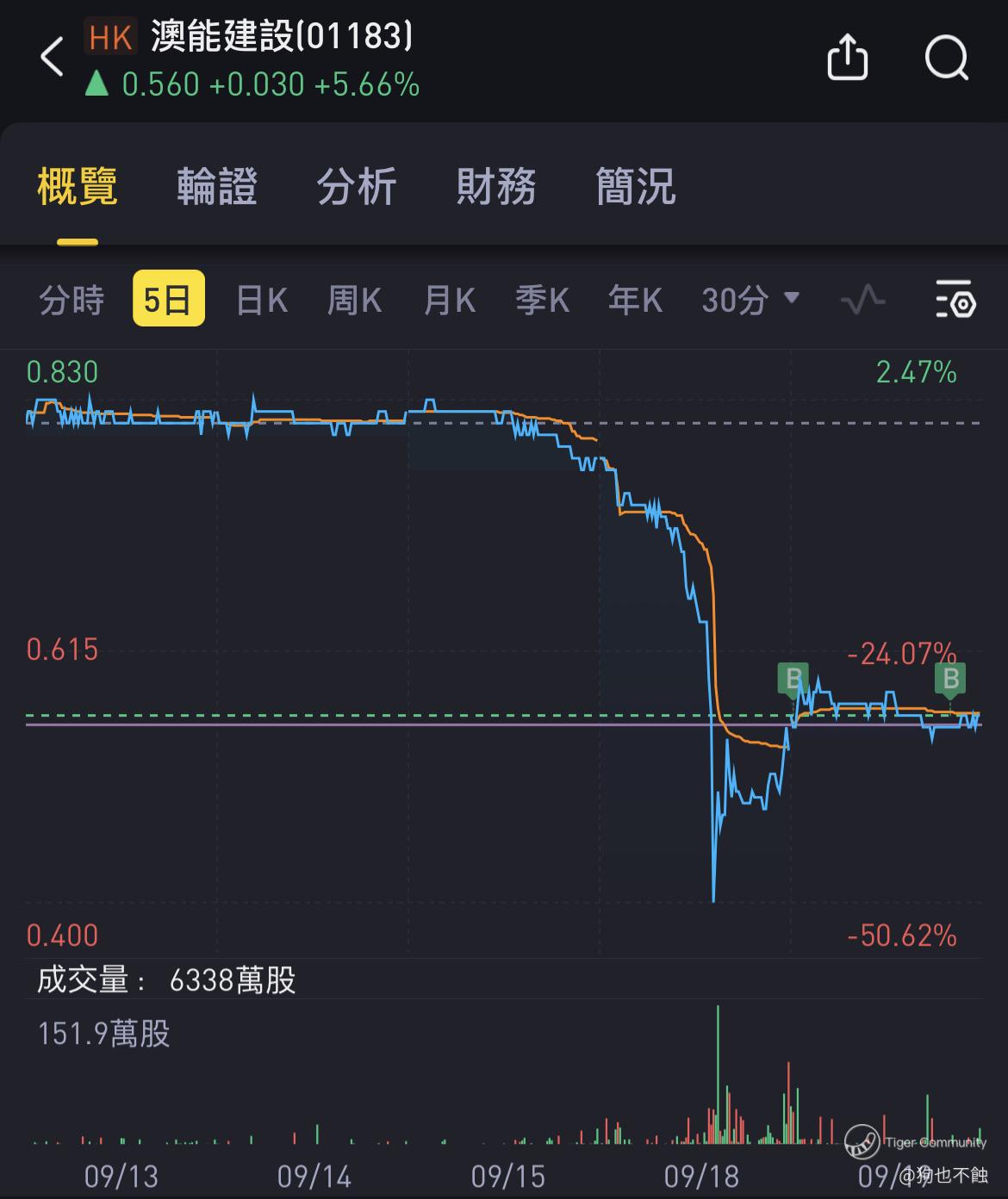Open chart settings icon

[955, 301]
